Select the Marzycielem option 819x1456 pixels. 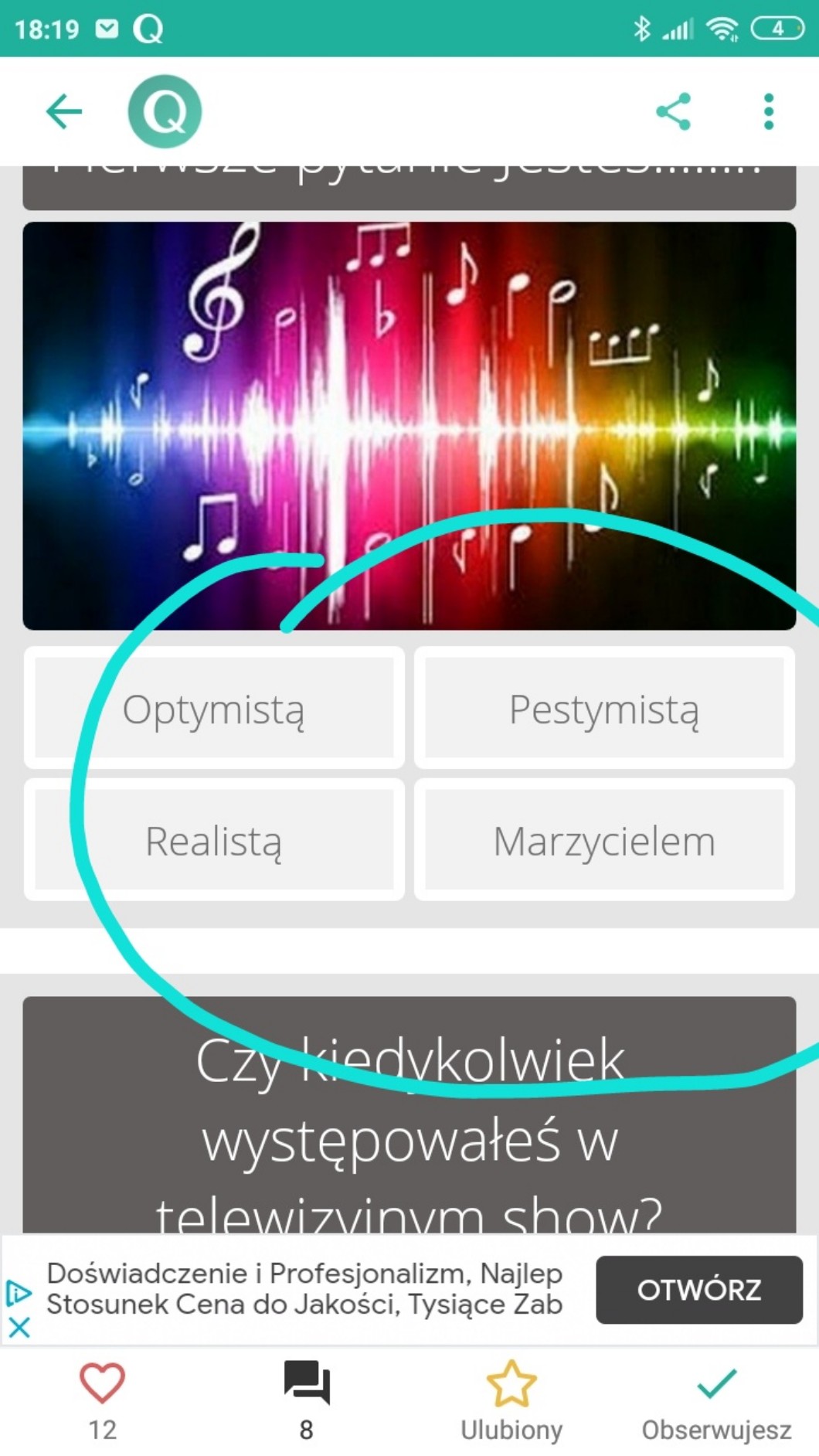coord(604,840)
